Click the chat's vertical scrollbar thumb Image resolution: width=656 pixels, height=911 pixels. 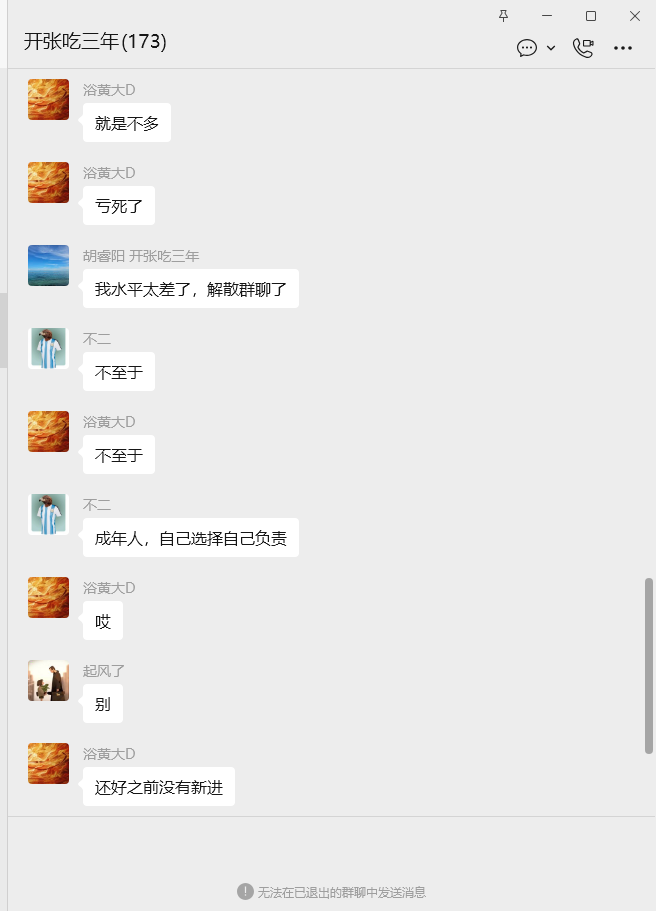point(649,665)
